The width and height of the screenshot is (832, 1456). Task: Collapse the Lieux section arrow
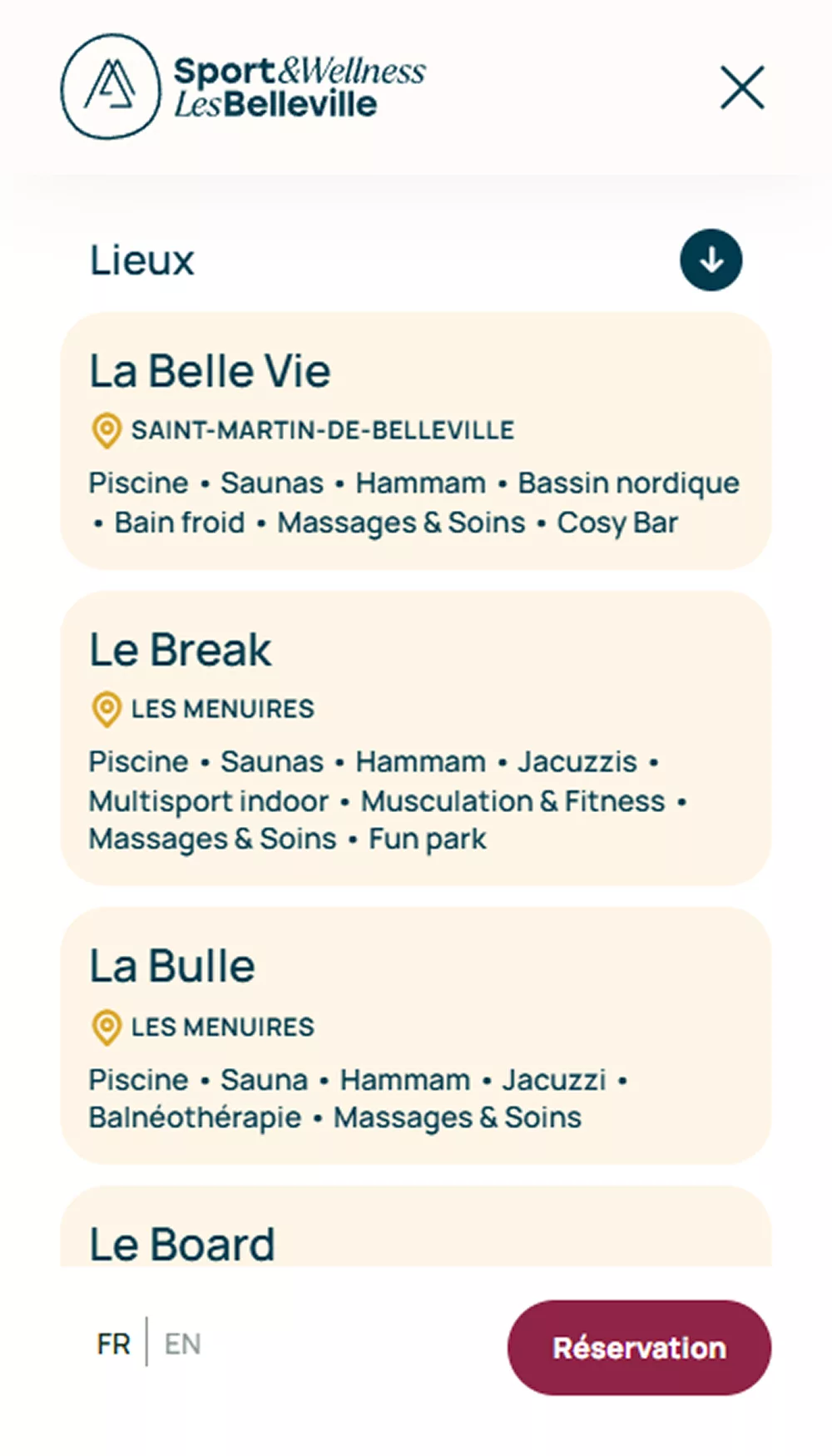711,260
